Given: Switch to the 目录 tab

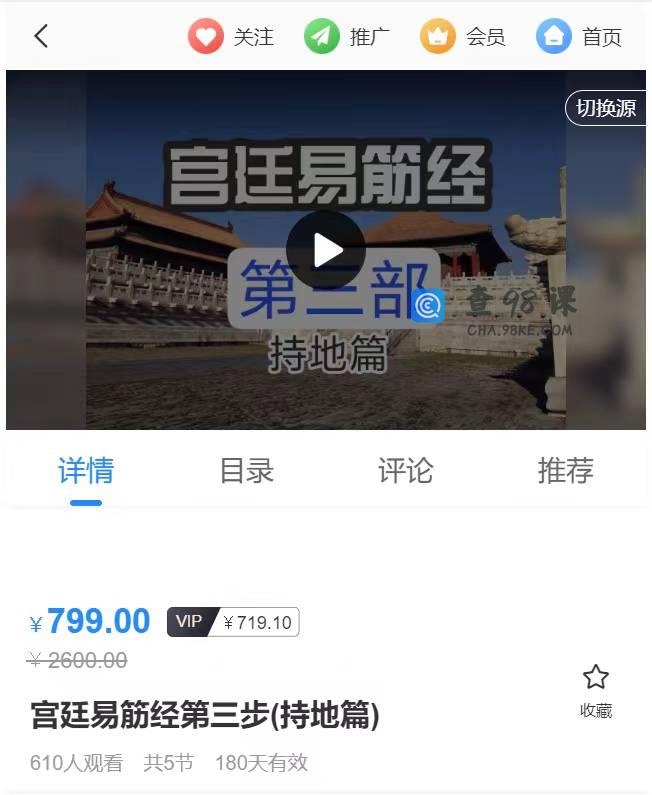Looking at the screenshot, I should pos(246,471).
